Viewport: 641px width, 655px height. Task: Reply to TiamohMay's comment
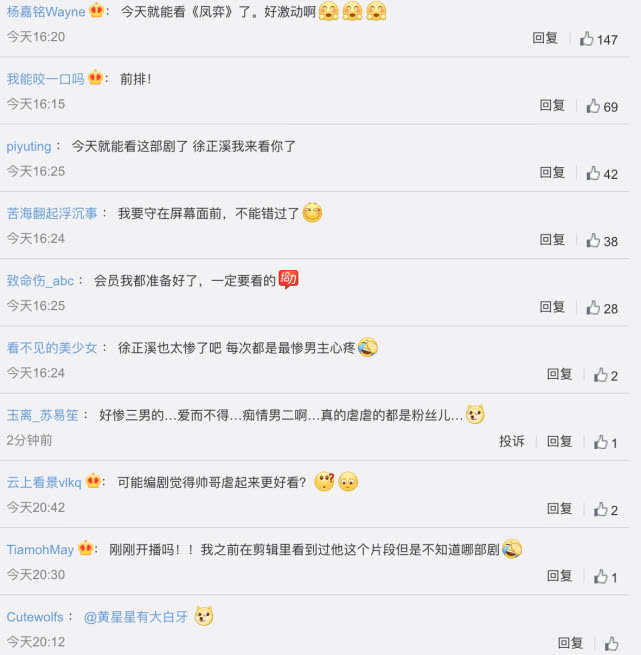(x=559, y=576)
